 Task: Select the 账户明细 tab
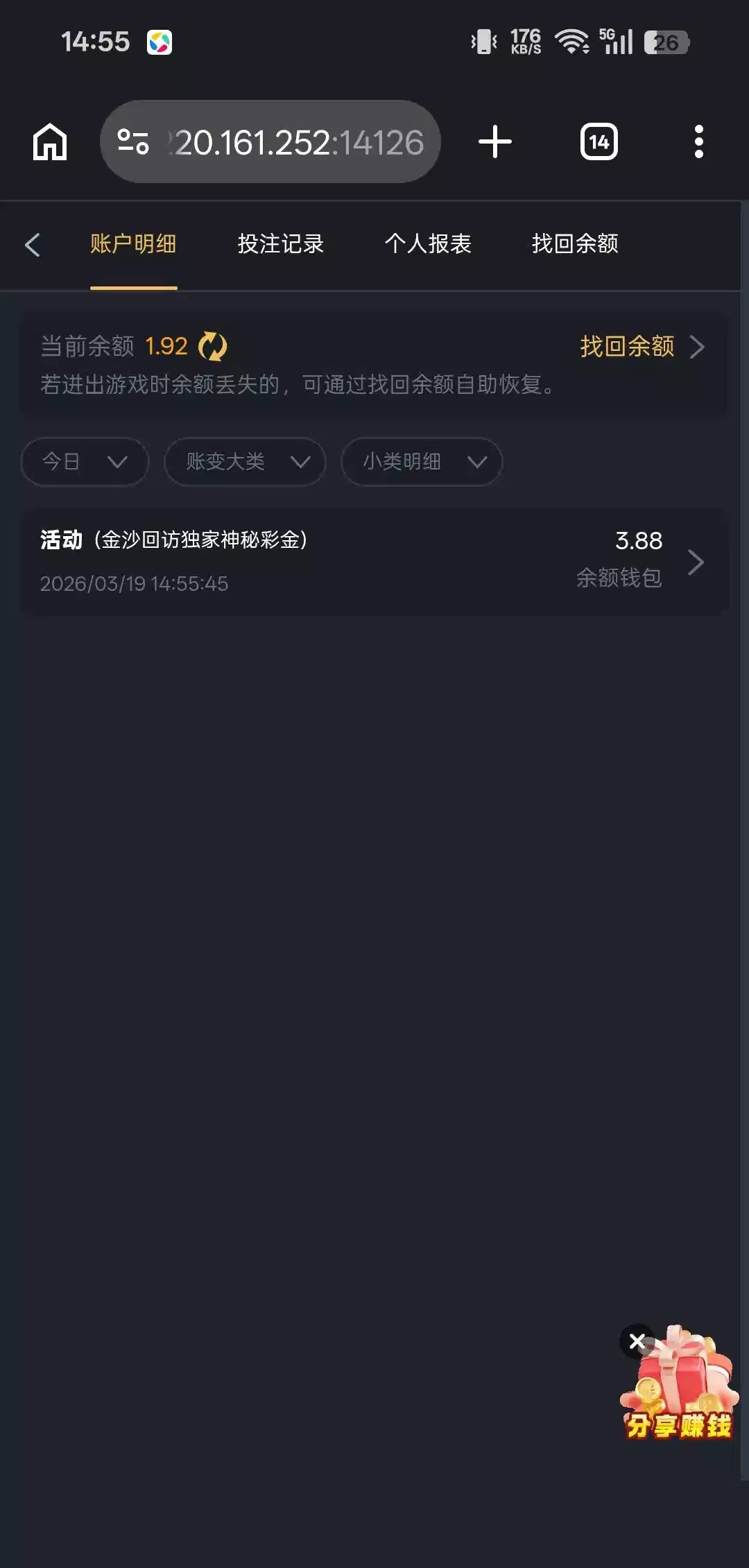point(133,244)
